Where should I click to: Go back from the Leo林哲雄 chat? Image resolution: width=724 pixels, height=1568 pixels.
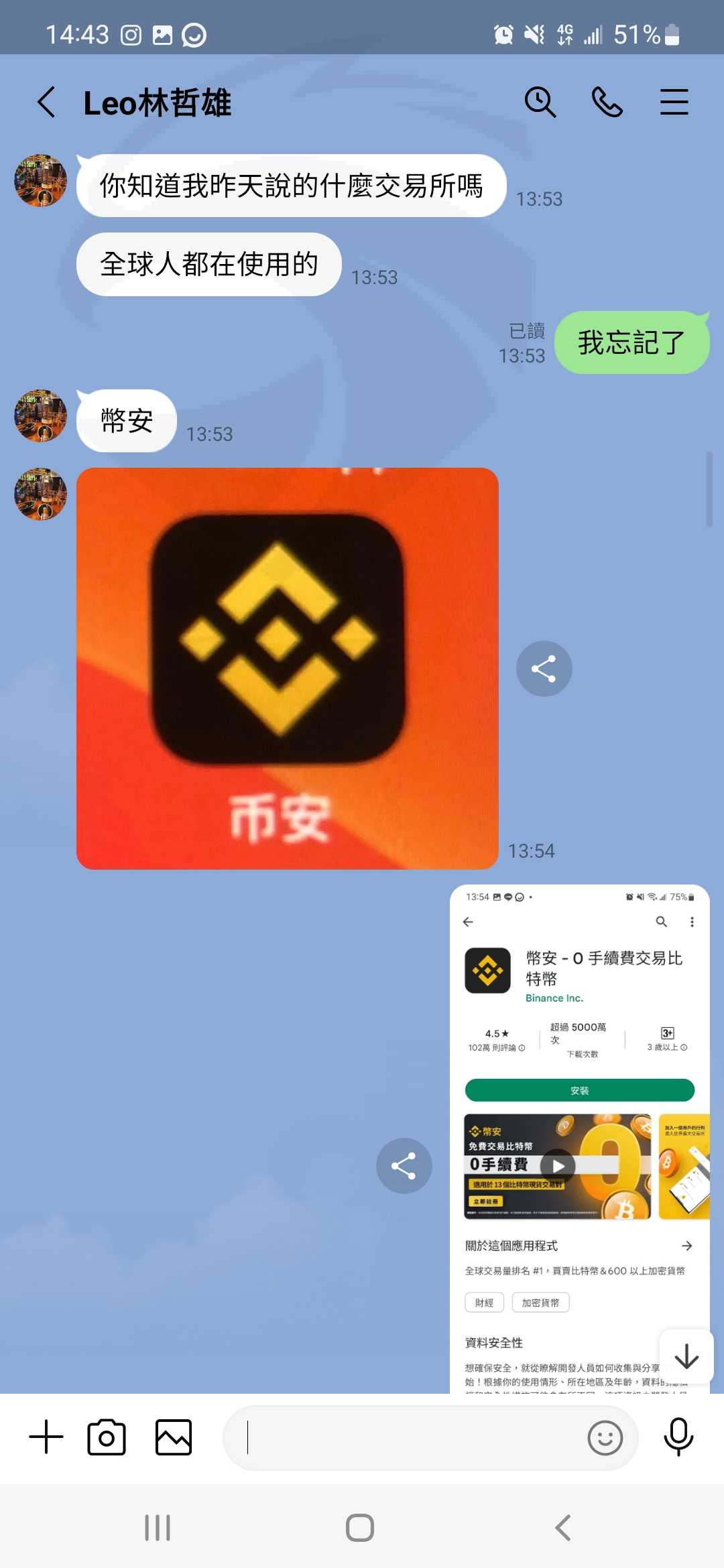[x=46, y=103]
